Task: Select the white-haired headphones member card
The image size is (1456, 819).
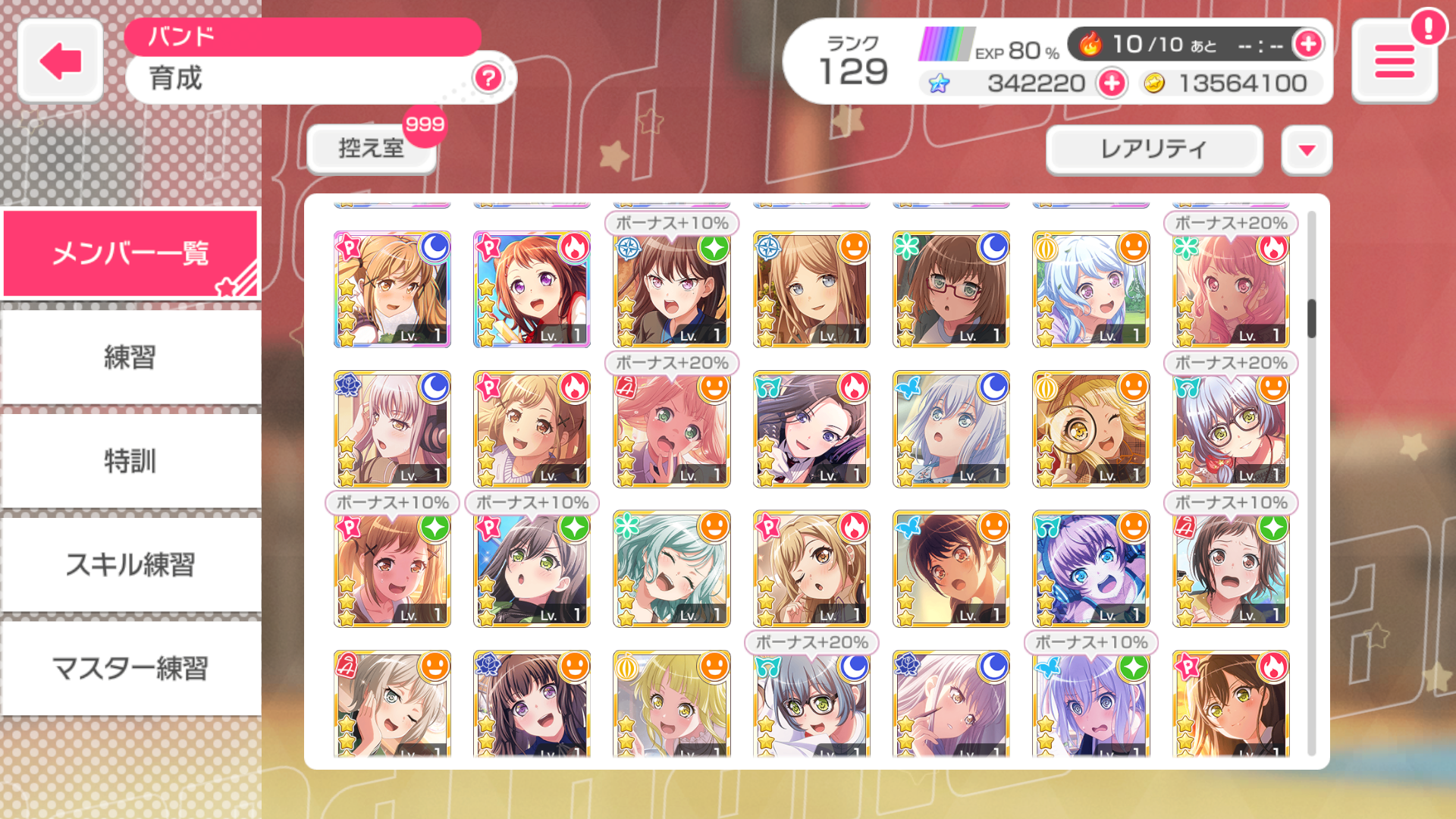Action: pos(392,429)
